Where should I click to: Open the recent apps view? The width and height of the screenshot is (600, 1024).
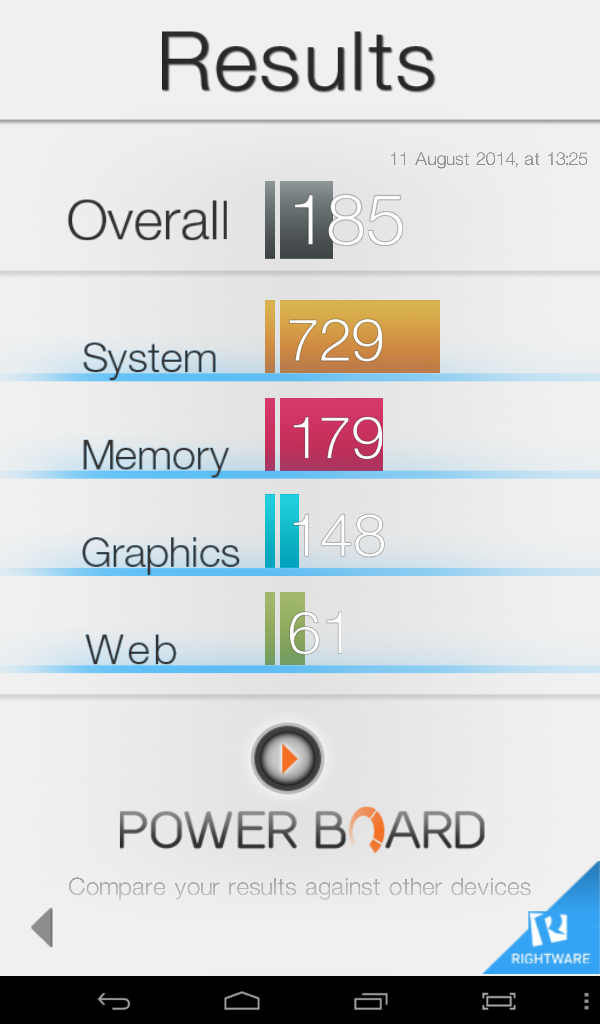371,1000
